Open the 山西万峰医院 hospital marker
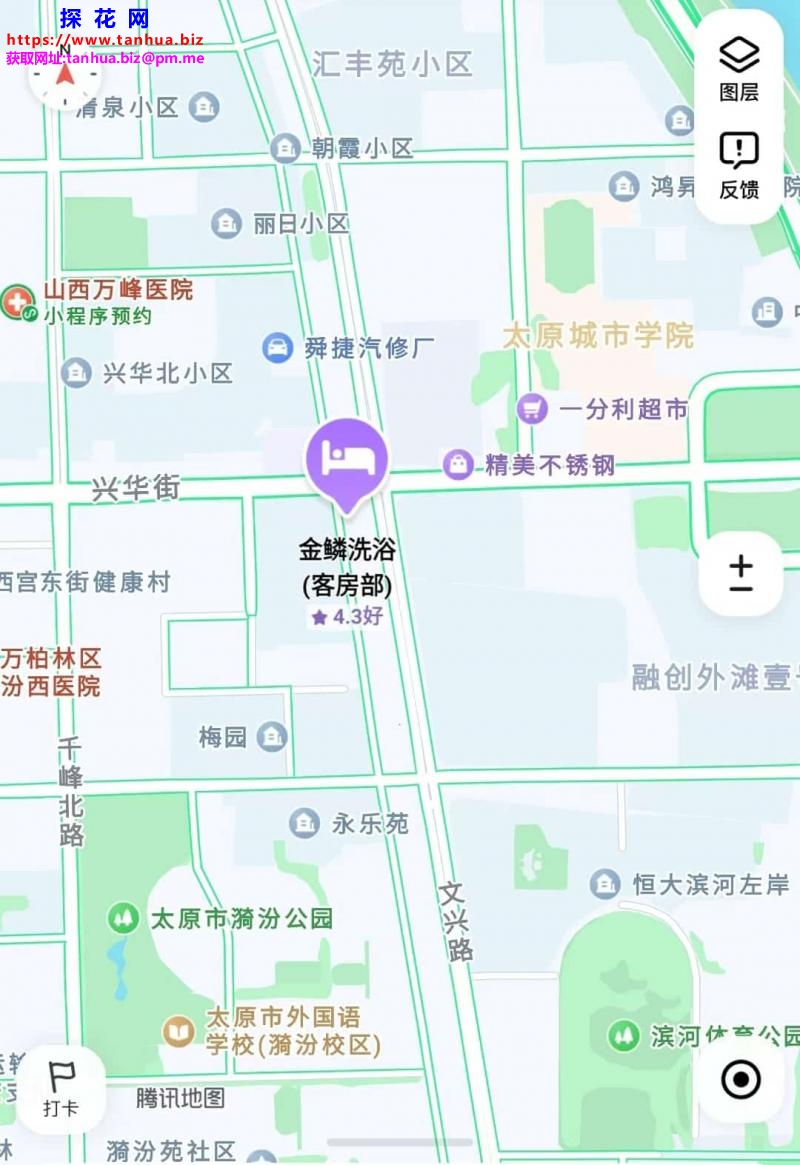 point(17,301)
